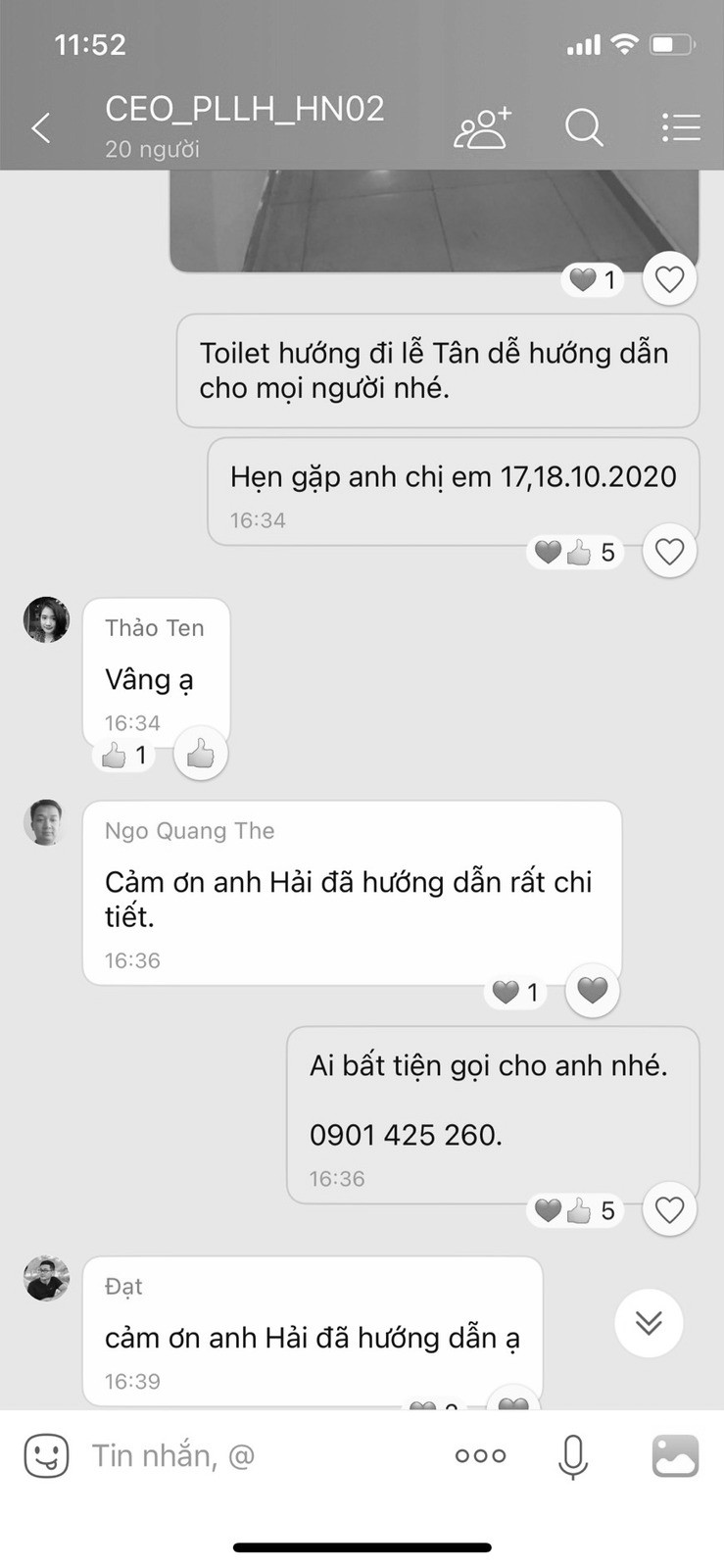
Task: Open the group options menu
Action: (680, 127)
